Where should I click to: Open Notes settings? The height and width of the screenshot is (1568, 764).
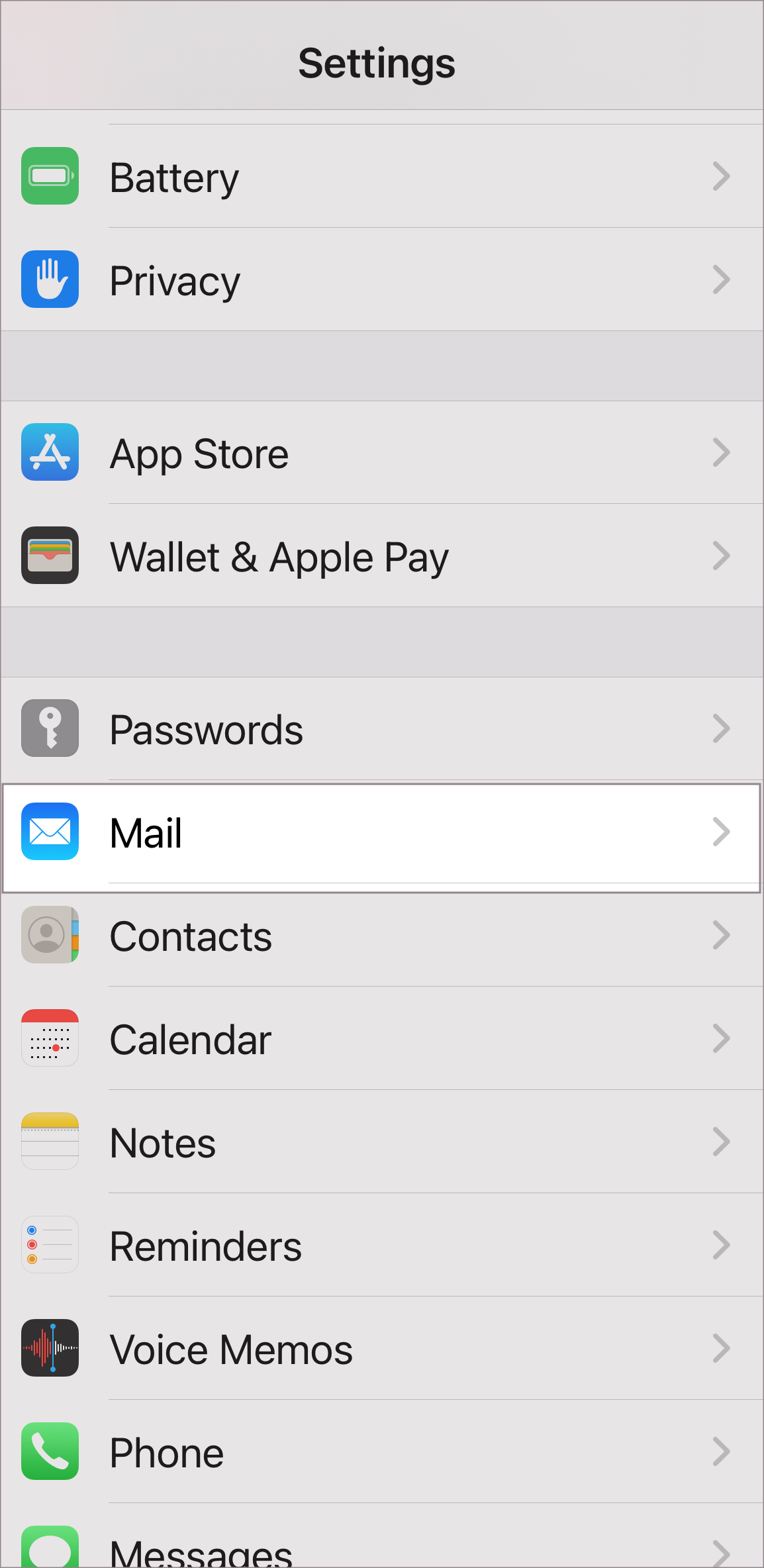pos(381,1142)
